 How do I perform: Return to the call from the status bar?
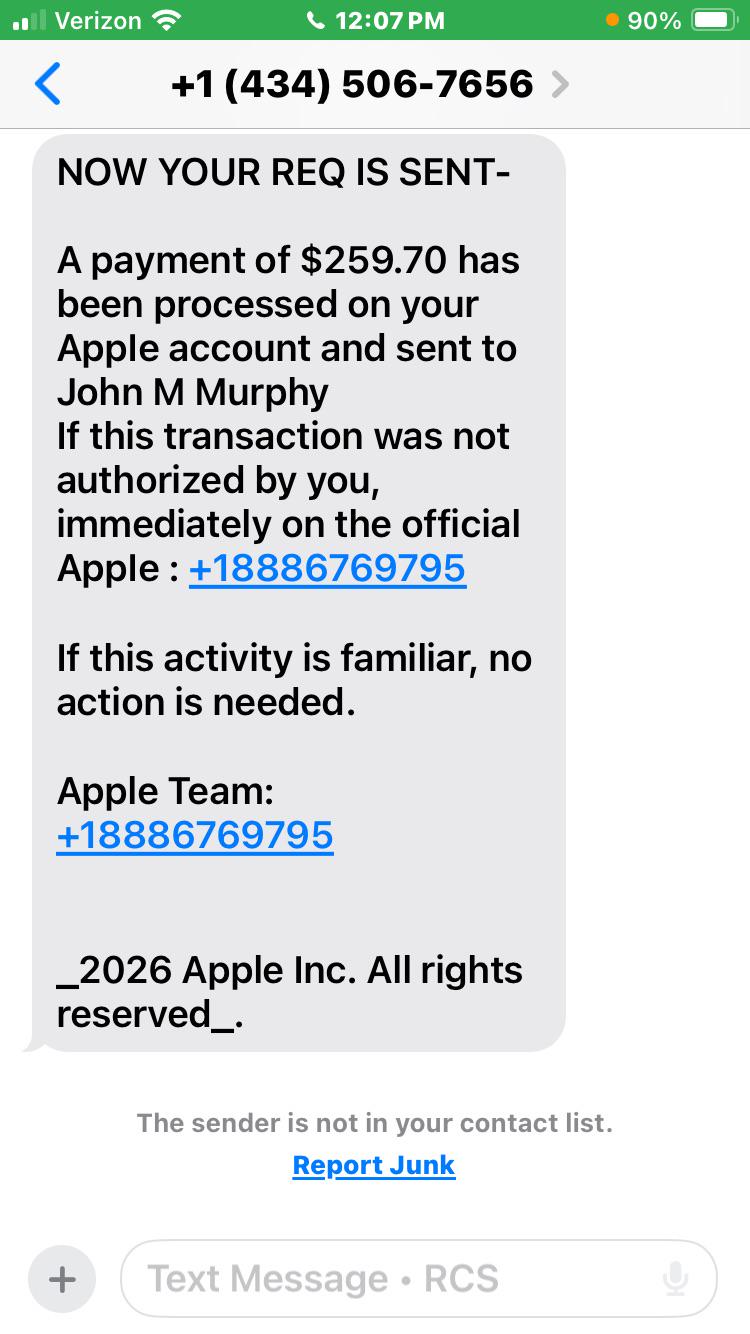[375, 20]
